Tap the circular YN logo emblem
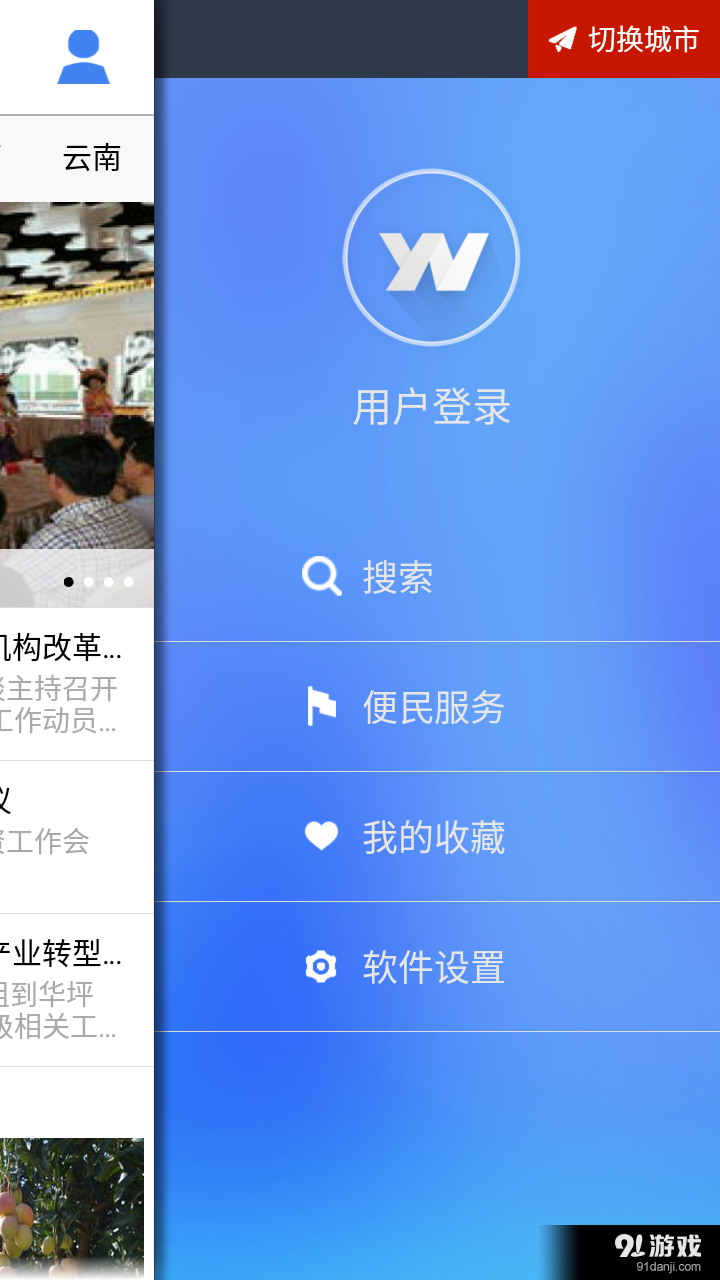The image size is (720, 1280). point(430,257)
